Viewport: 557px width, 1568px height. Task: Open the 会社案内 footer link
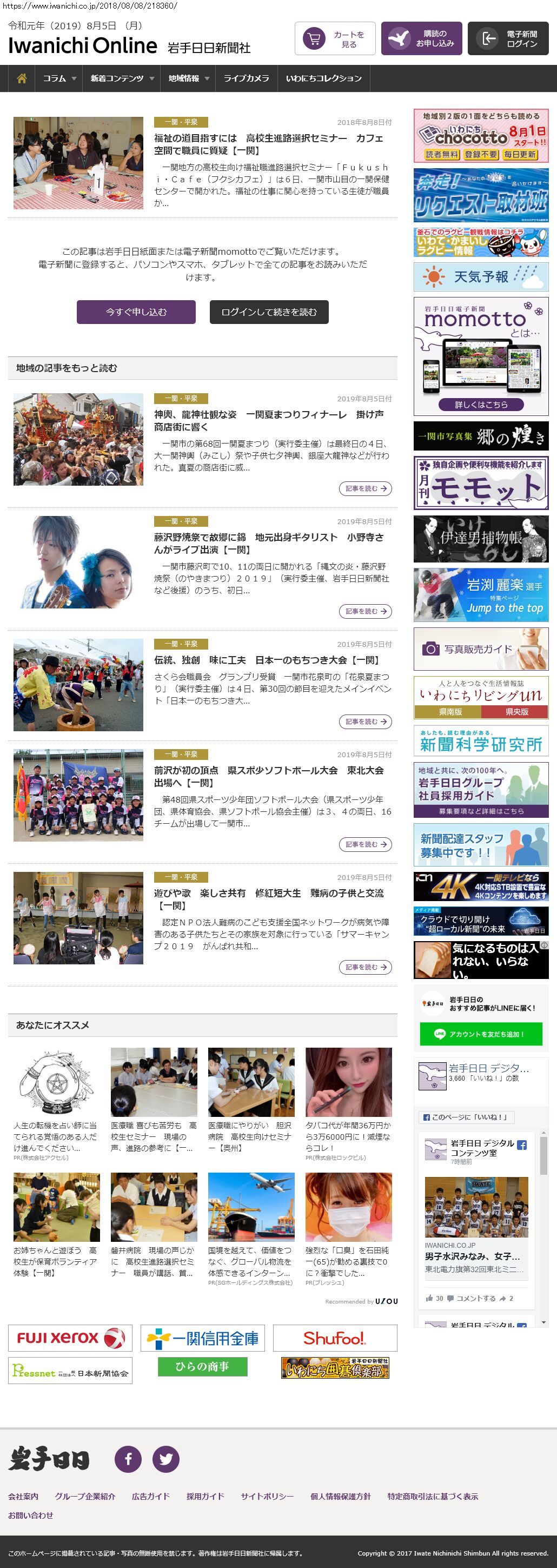pos(23,1496)
